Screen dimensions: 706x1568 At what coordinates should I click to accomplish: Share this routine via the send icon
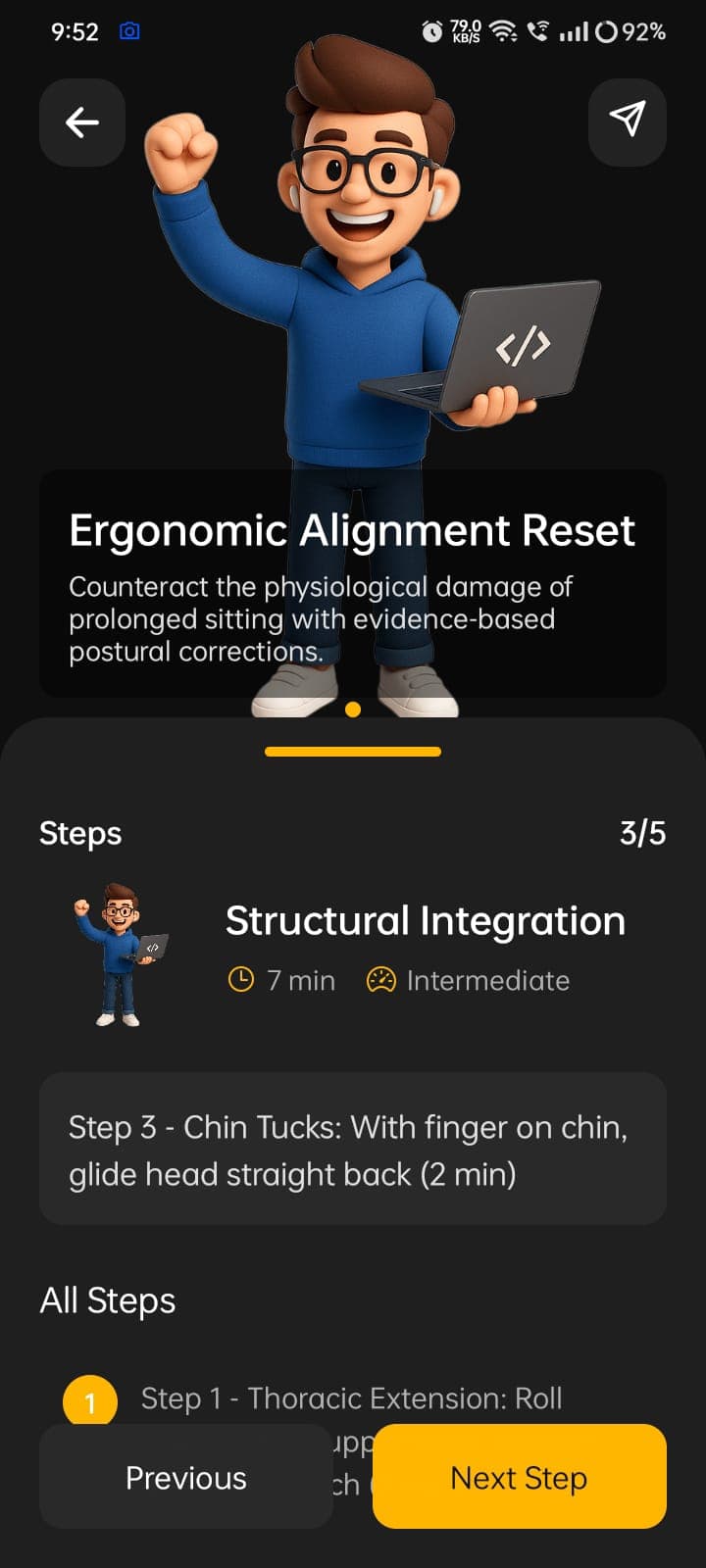[x=628, y=122]
